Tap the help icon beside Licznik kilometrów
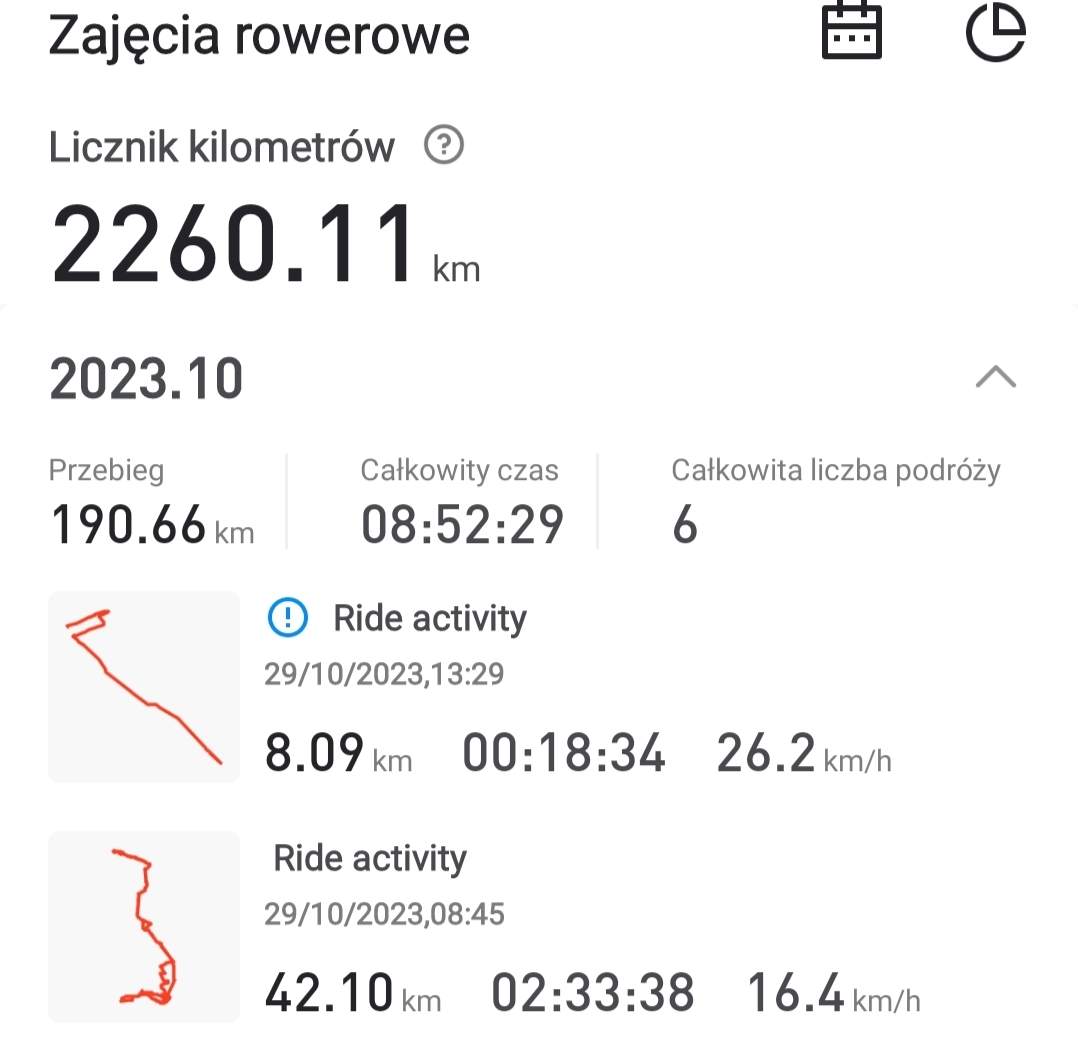Screen dimensions: 1078x1048 coord(444,147)
